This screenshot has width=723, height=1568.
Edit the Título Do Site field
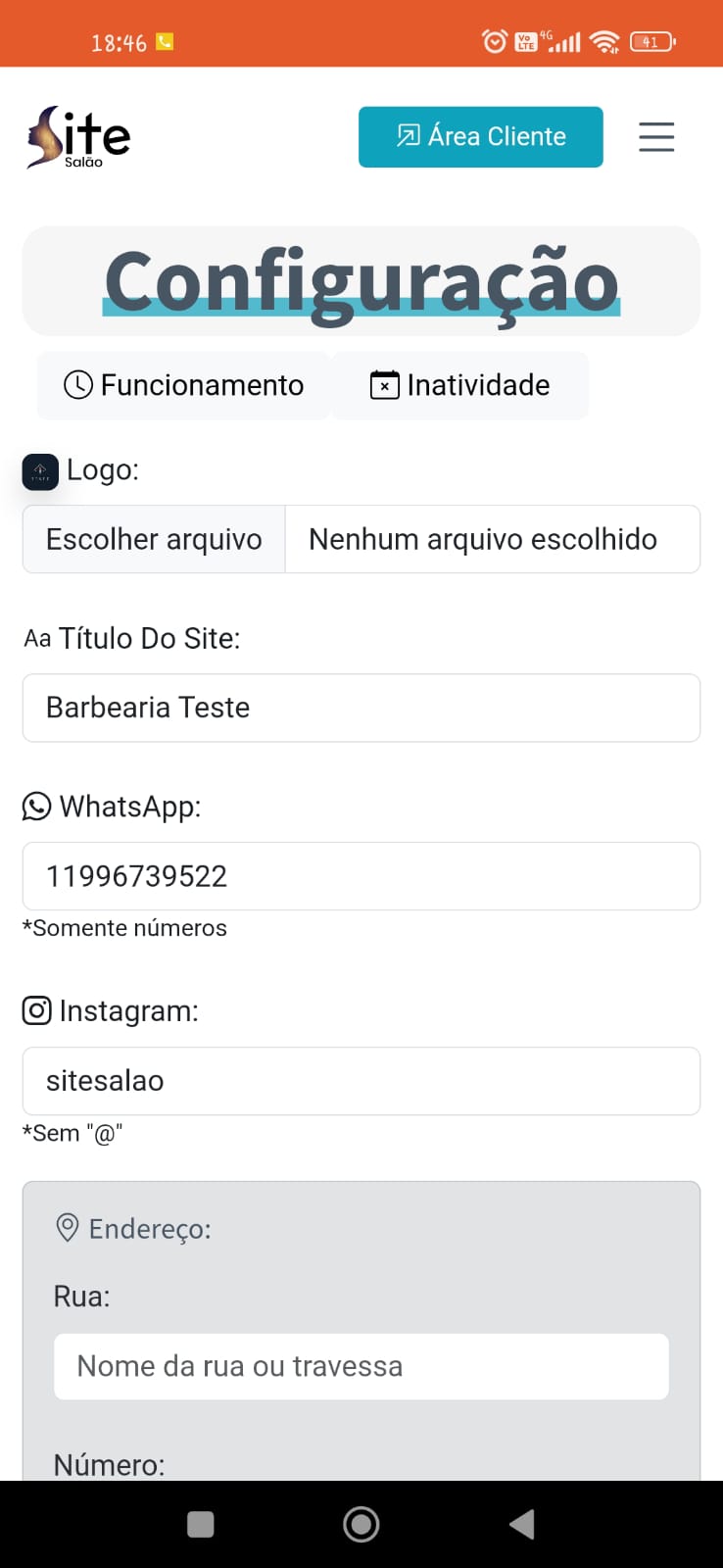pyautogui.click(x=361, y=708)
